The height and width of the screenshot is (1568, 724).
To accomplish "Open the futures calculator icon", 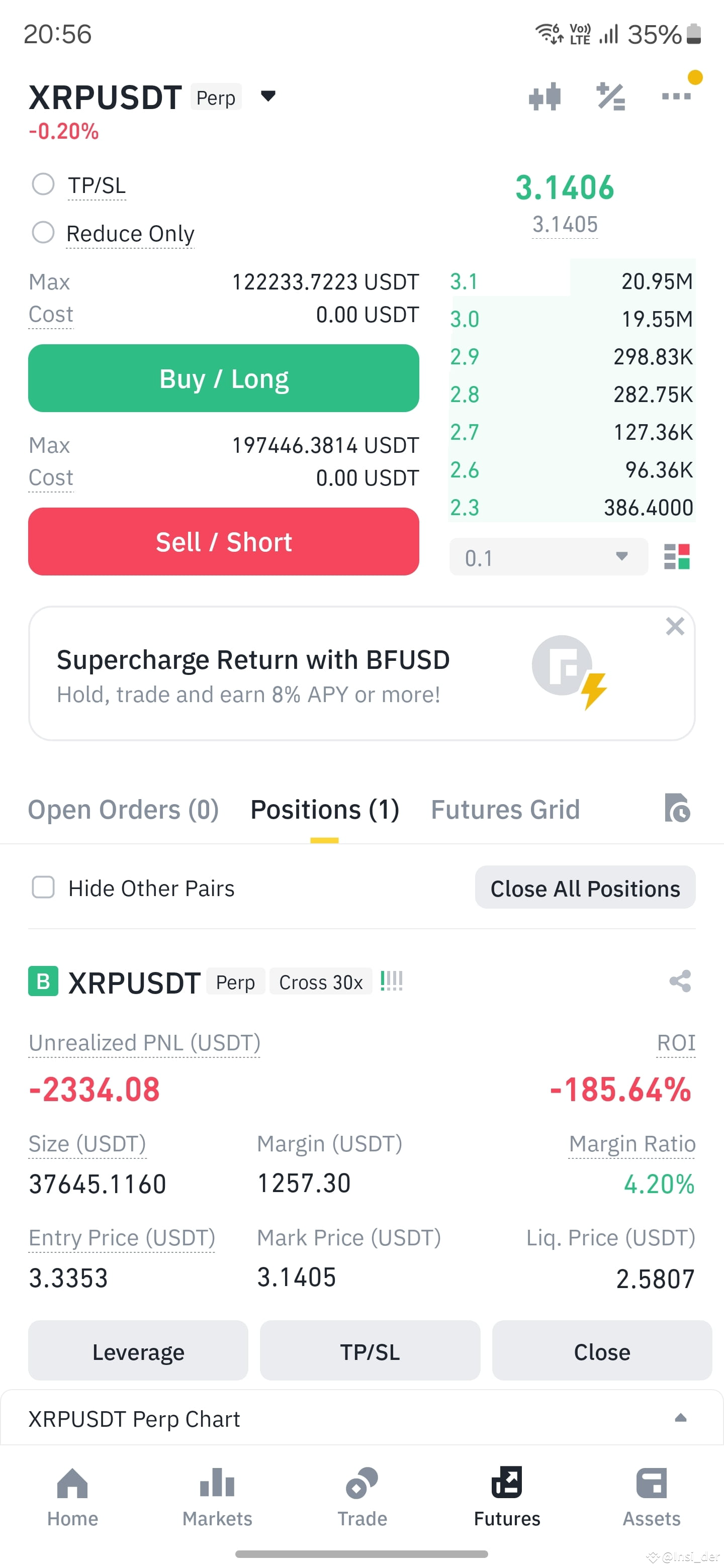I will pyautogui.click(x=611, y=96).
